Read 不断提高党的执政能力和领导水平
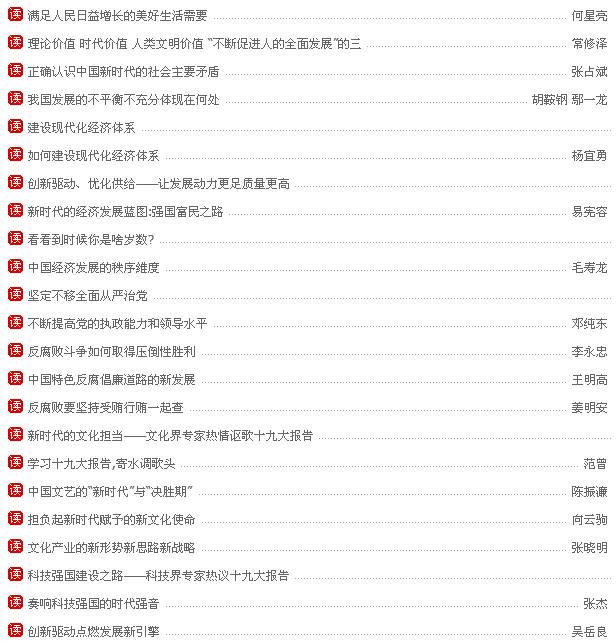This screenshot has height=644, width=616. tap(117, 324)
